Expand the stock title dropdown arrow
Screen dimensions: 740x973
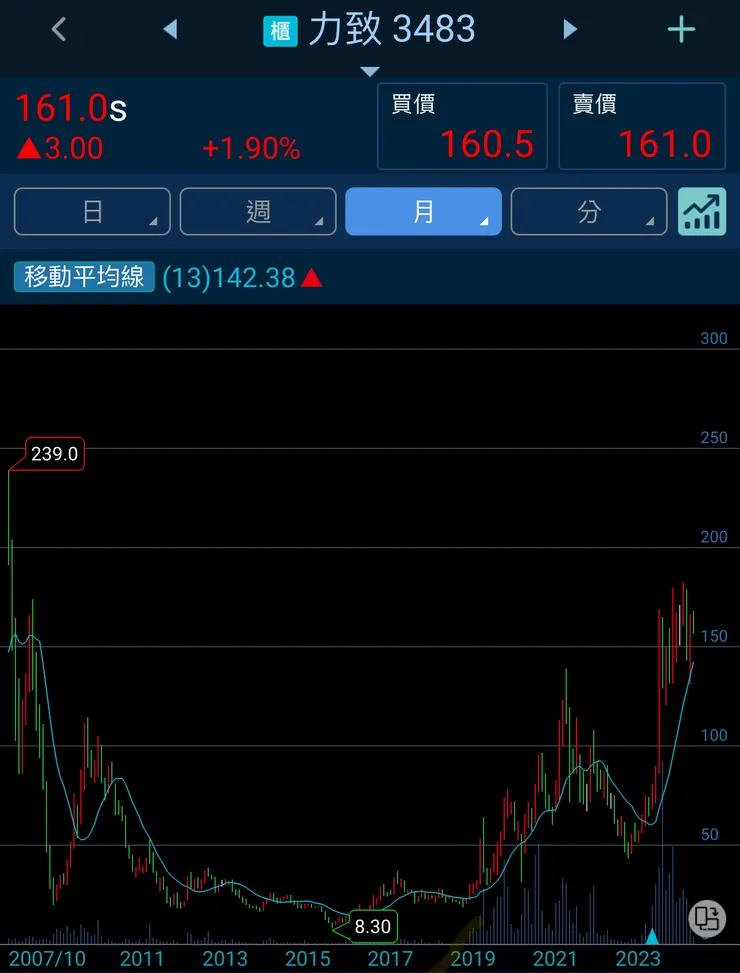point(370,71)
